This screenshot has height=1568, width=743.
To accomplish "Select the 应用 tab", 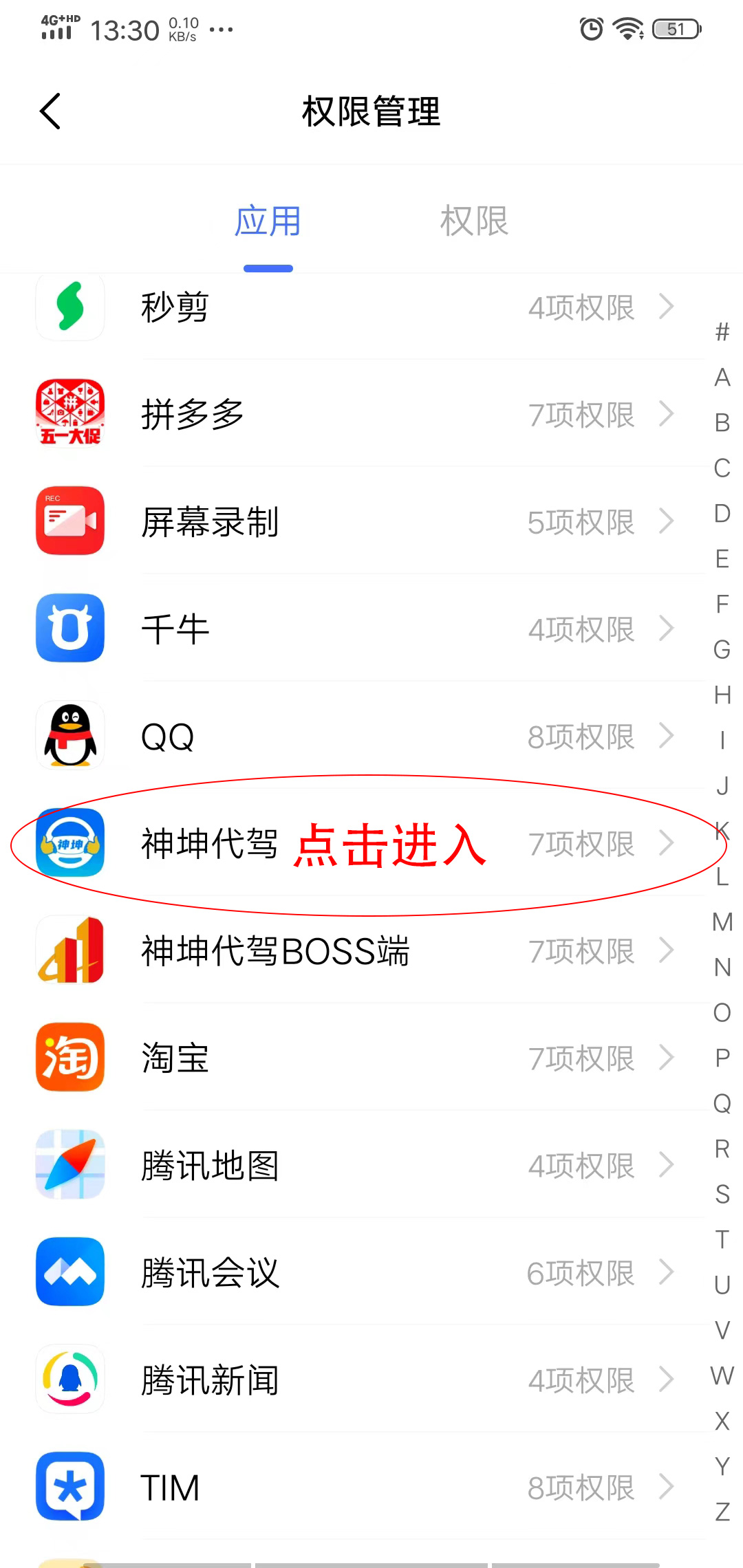I will [268, 221].
